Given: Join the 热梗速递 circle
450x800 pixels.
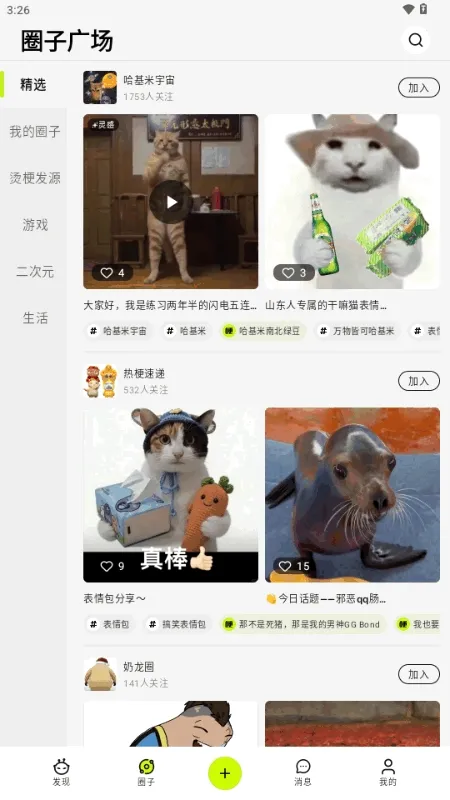Looking at the screenshot, I should click(x=418, y=381).
